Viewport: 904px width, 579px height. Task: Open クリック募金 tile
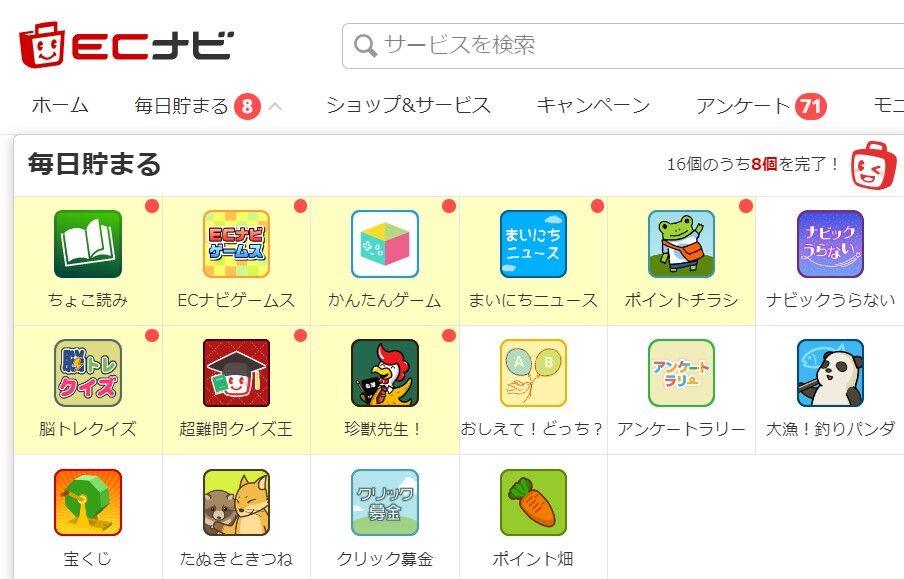(x=385, y=517)
